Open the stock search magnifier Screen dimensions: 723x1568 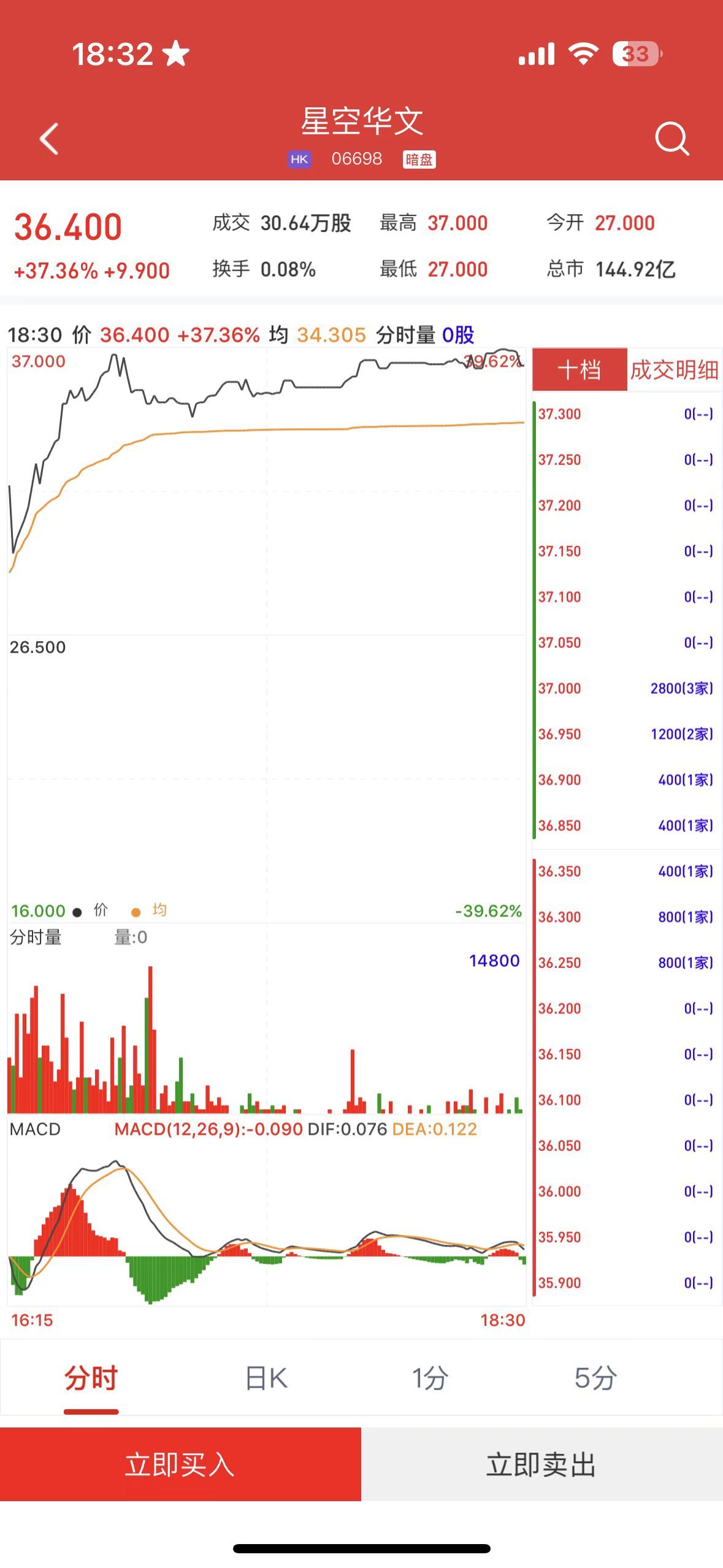[x=671, y=139]
